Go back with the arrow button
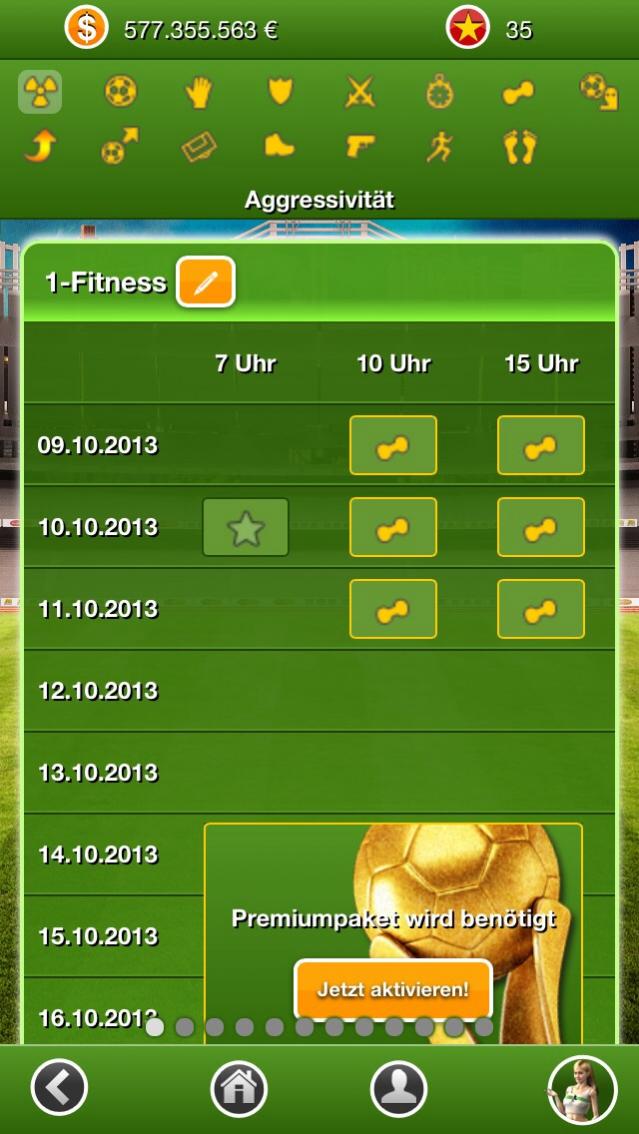Image resolution: width=639 pixels, height=1134 pixels. tap(59, 1087)
